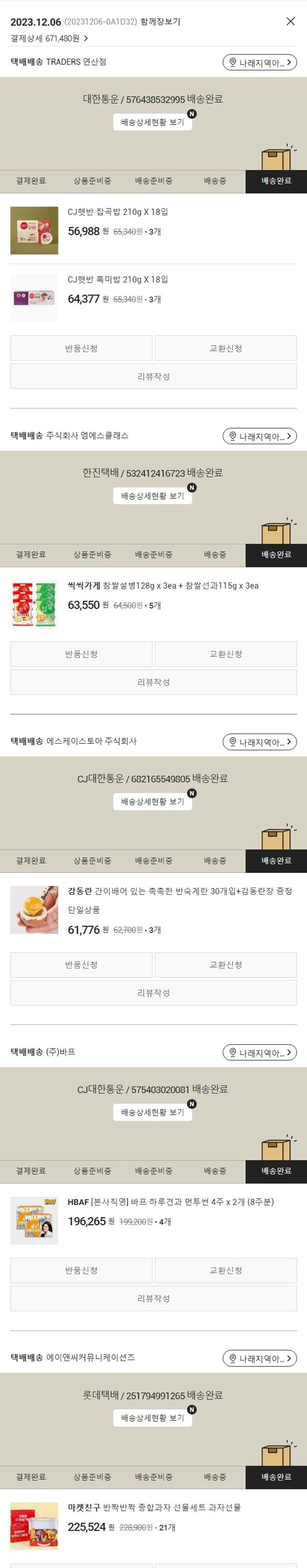Open 씩씩가게 참쌀설병 product
Image resolution: width=307 pixels, height=1568 pixels.
tap(163, 585)
